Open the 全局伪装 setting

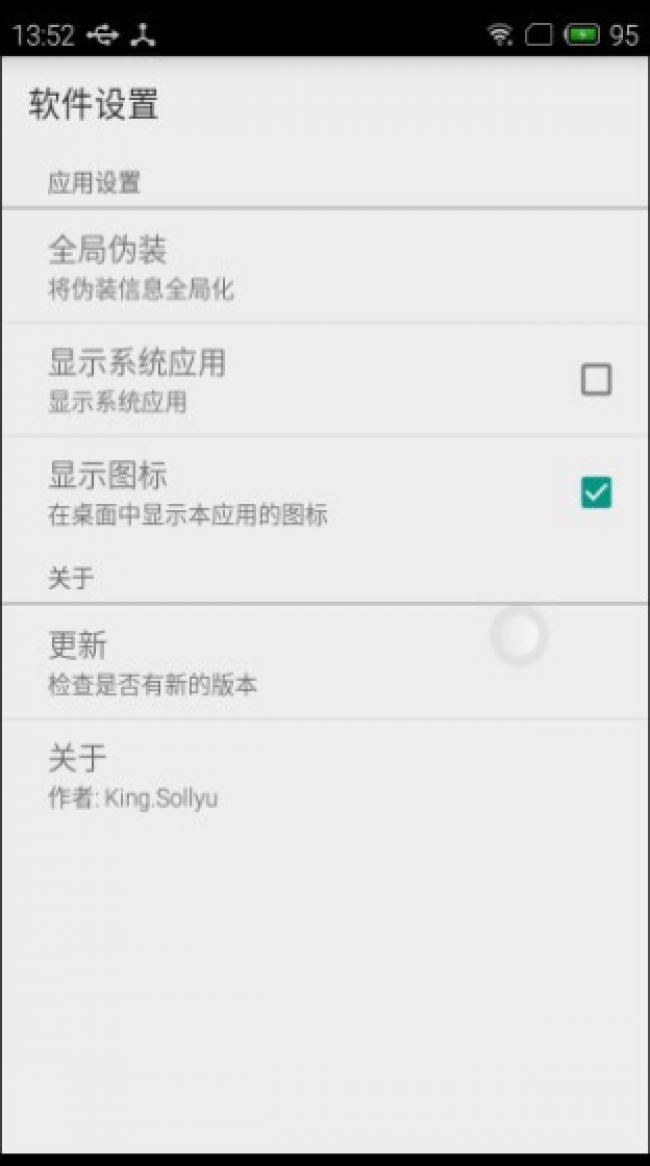[x=325, y=266]
